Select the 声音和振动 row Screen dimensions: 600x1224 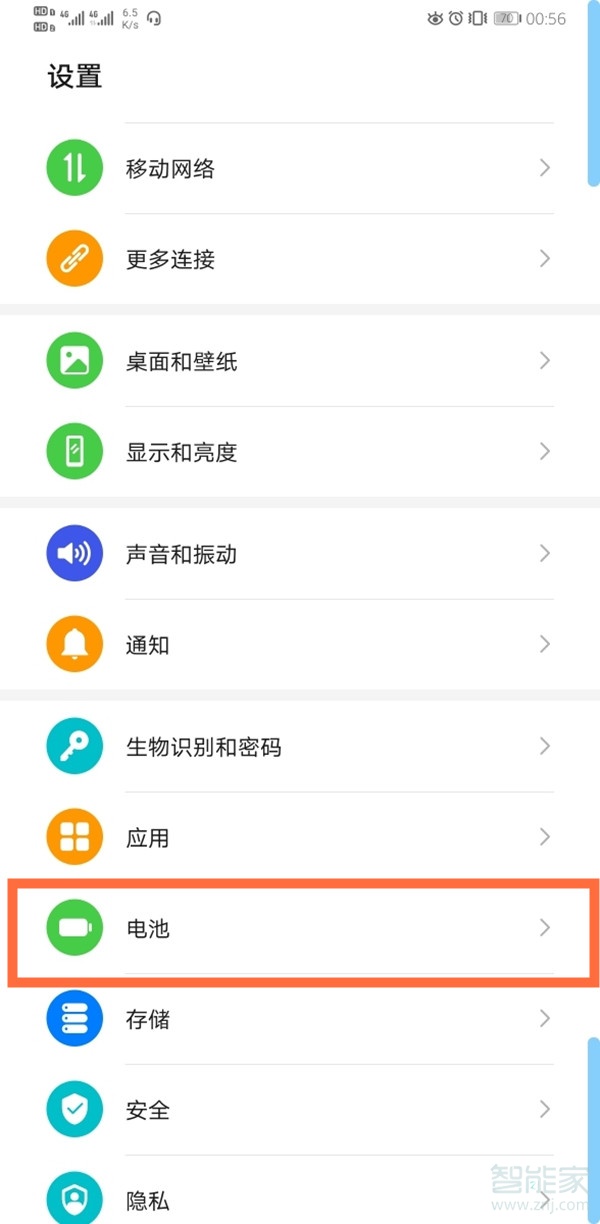(300, 554)
